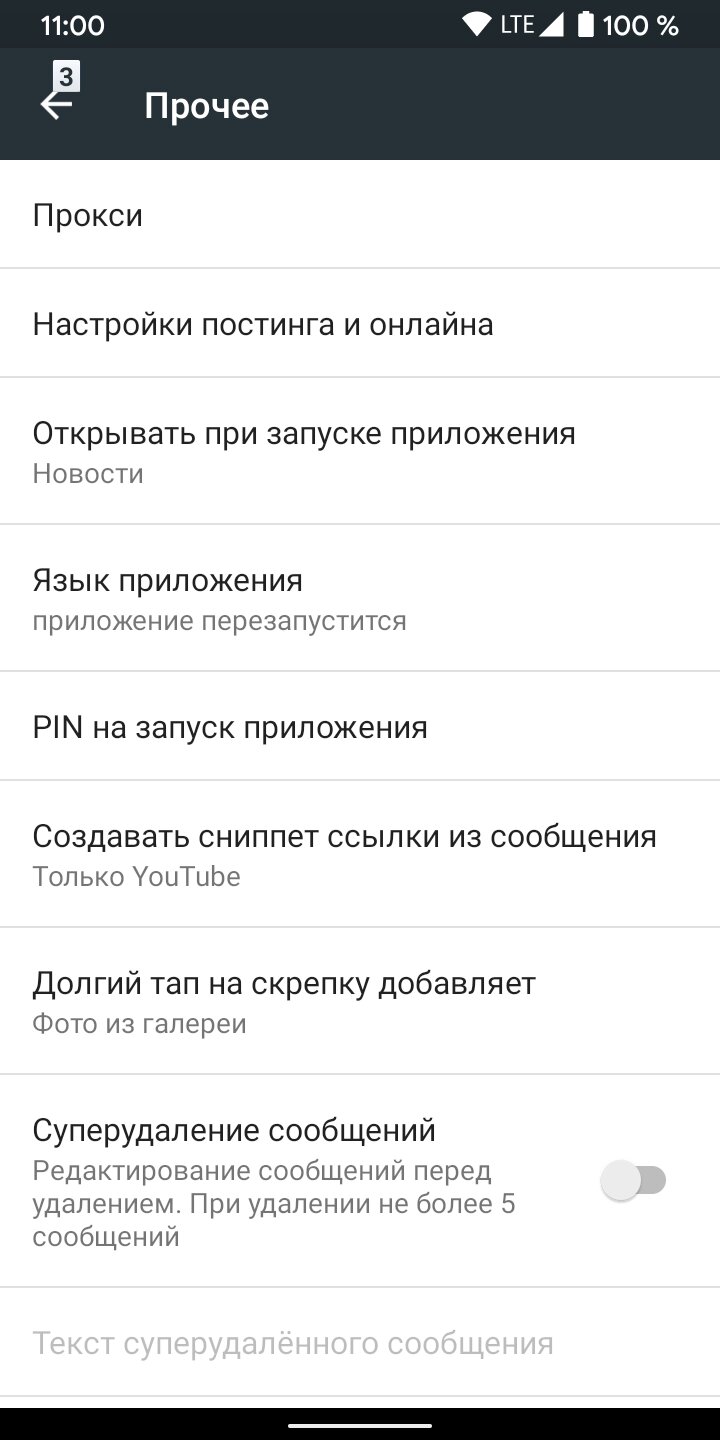
Task: Set up PIN на запуск приложения
Action: point(360,726)
